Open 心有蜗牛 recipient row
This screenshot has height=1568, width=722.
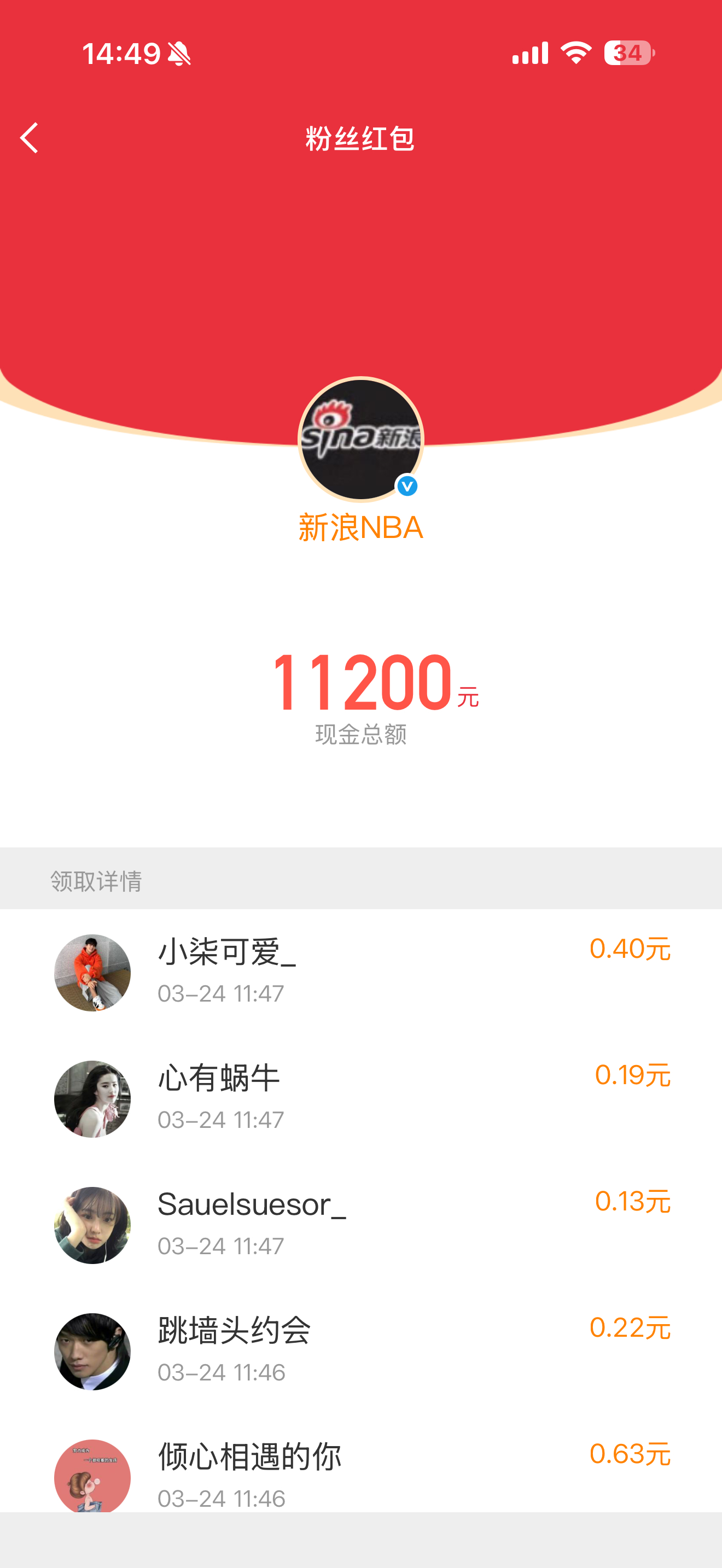pyautogui.click(x=361, y=1099)
